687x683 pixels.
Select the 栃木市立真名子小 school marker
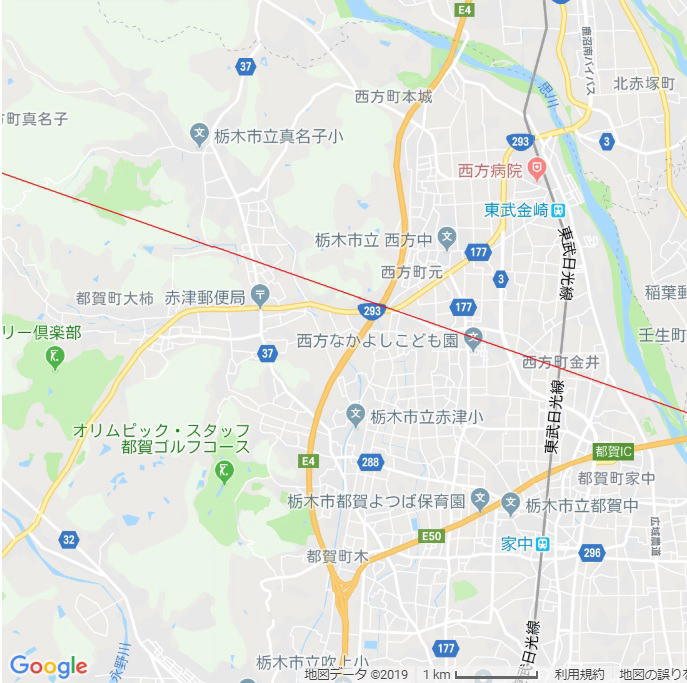point(199,133)
